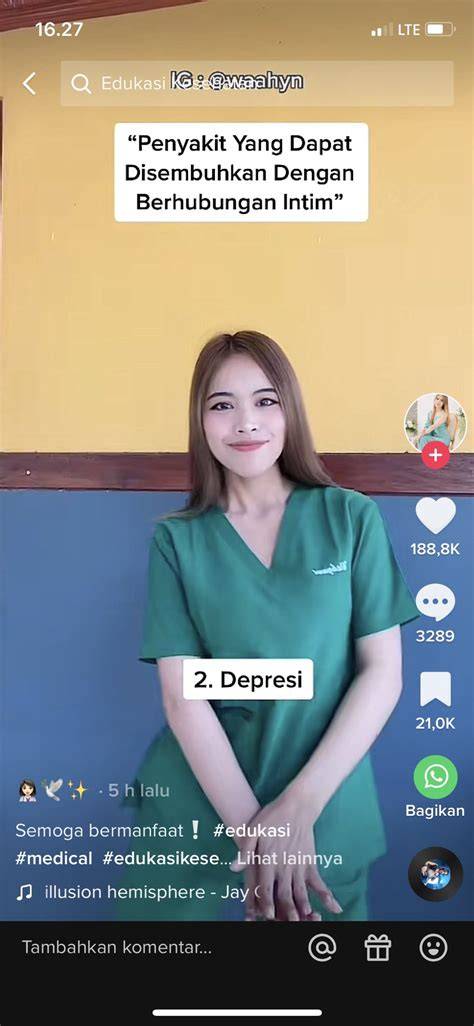Open the #edukasi hashtag
474x1026 pixels.
pyautogui.click(x=251, y=830)
